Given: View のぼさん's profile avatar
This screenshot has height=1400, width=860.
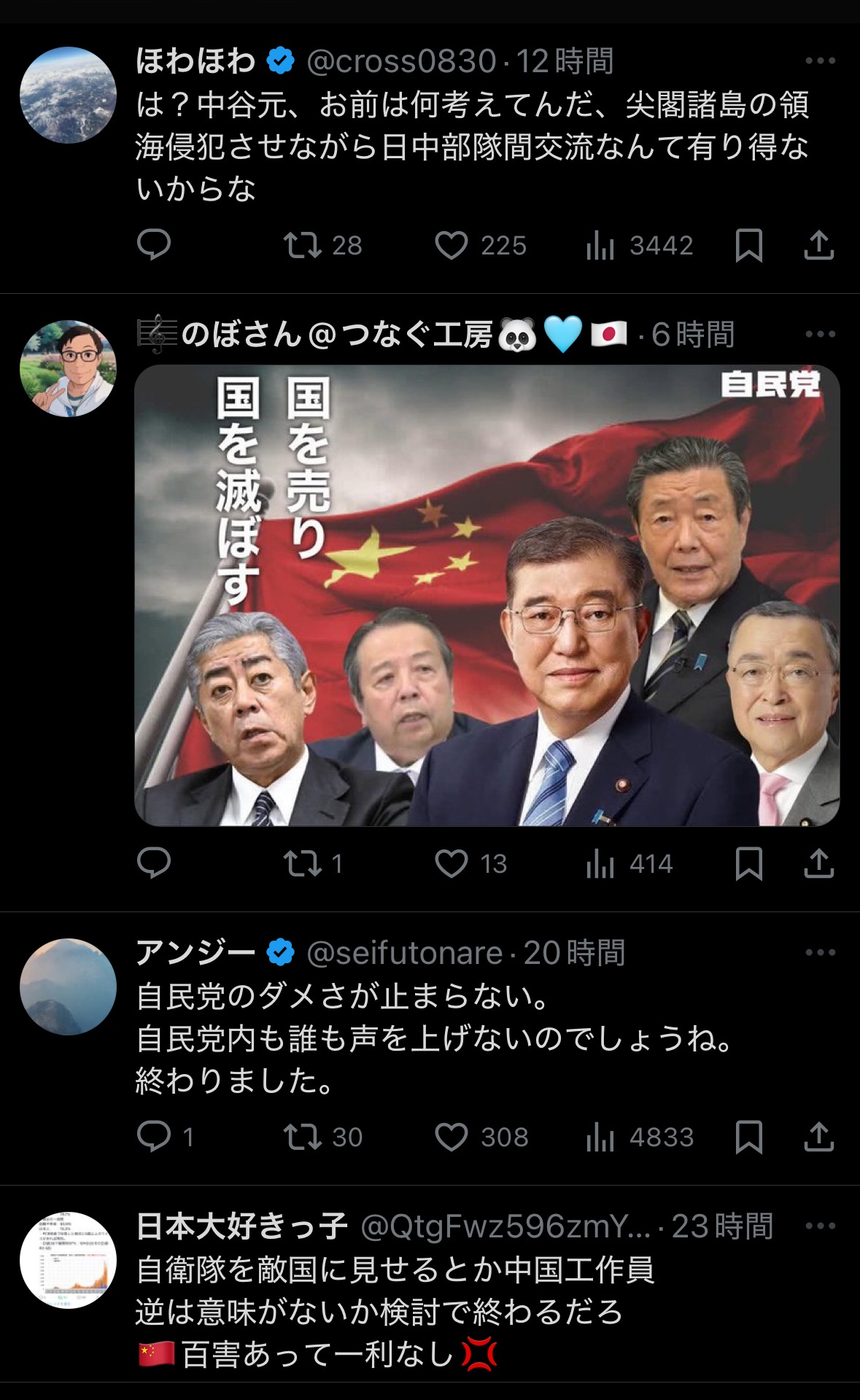Looking at the screenshot, I should tap(68, 369).
